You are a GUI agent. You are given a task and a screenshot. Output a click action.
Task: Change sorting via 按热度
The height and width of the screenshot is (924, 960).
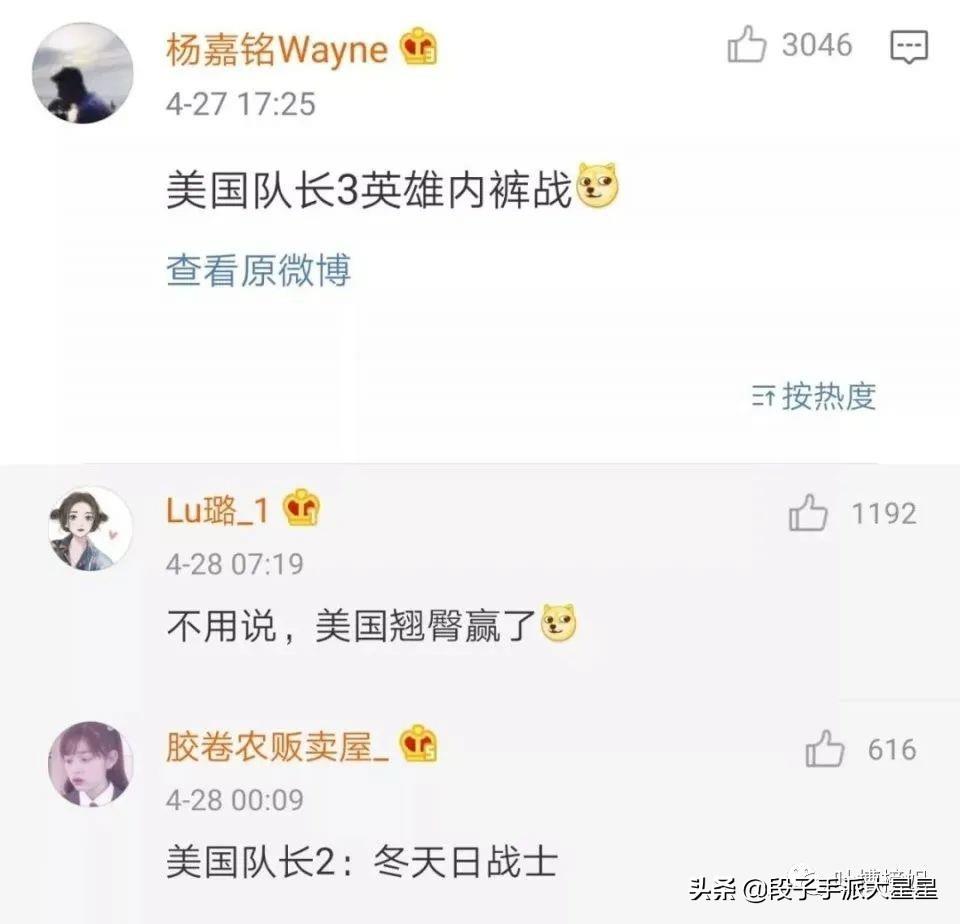coord(814,396)
